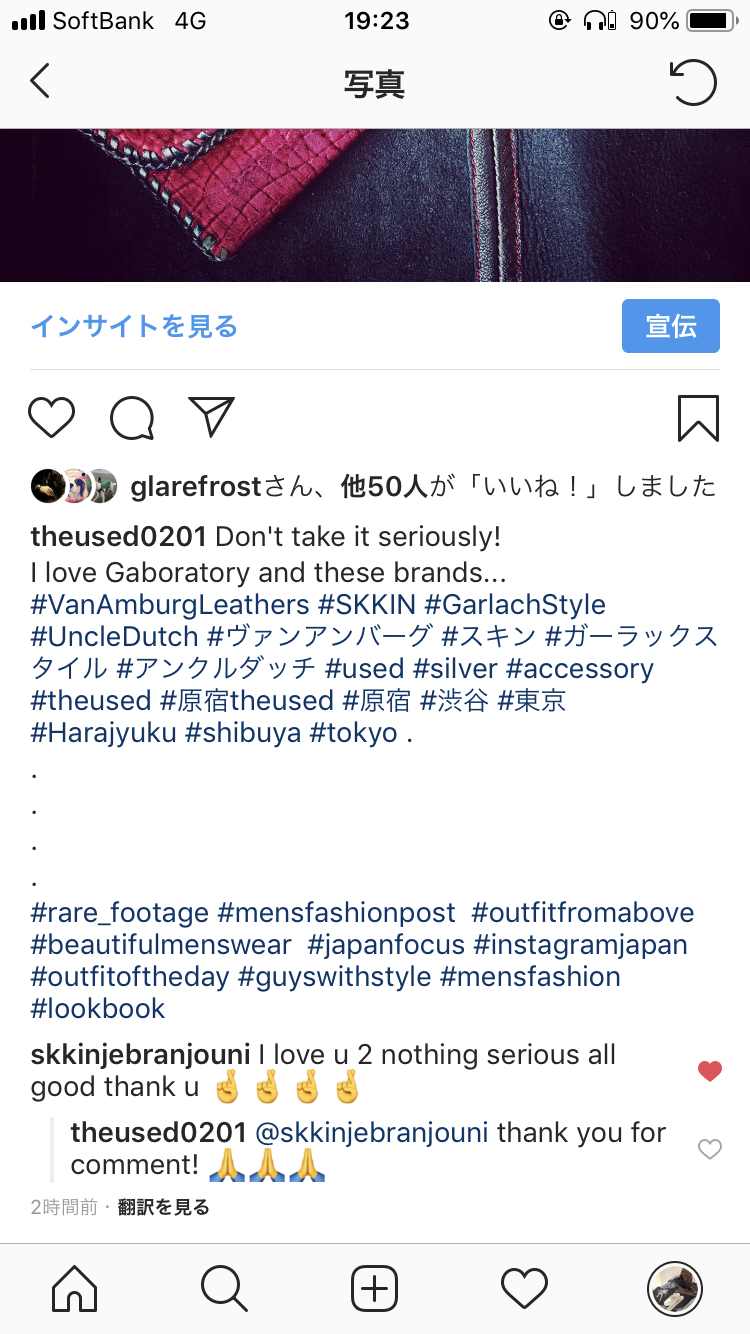Image resolution: width=750 pixels, height=1334 pixels.
Task: View the #UncleDutch hashtag page
Action: click(115, 637)
